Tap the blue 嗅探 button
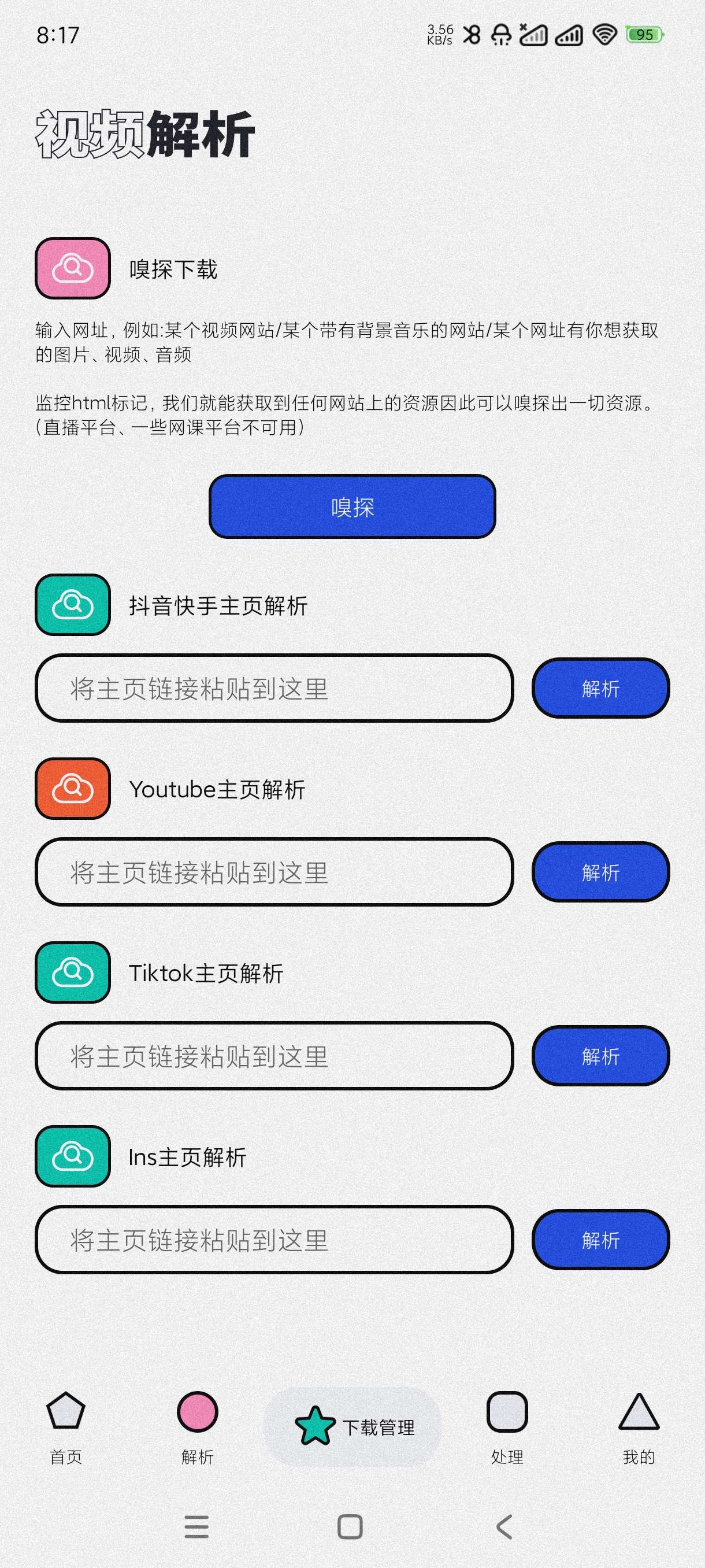Screen dimensions: 705x1568 tap(352, 506)
